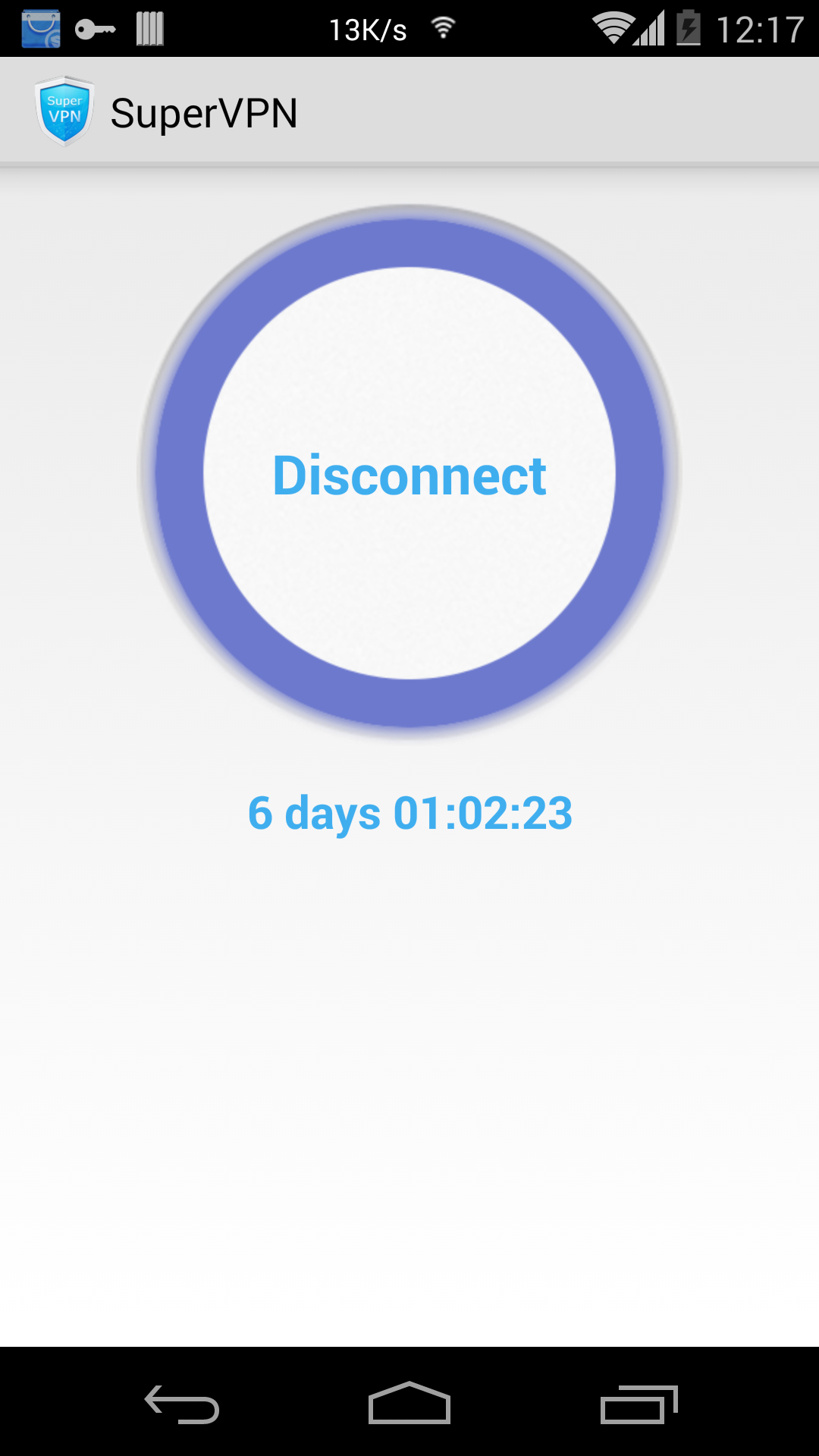Tap the purple ring around Disconnect
The width and height of the screenshot is (819, 1456).
pyautogui.click(x=409, y=243)
